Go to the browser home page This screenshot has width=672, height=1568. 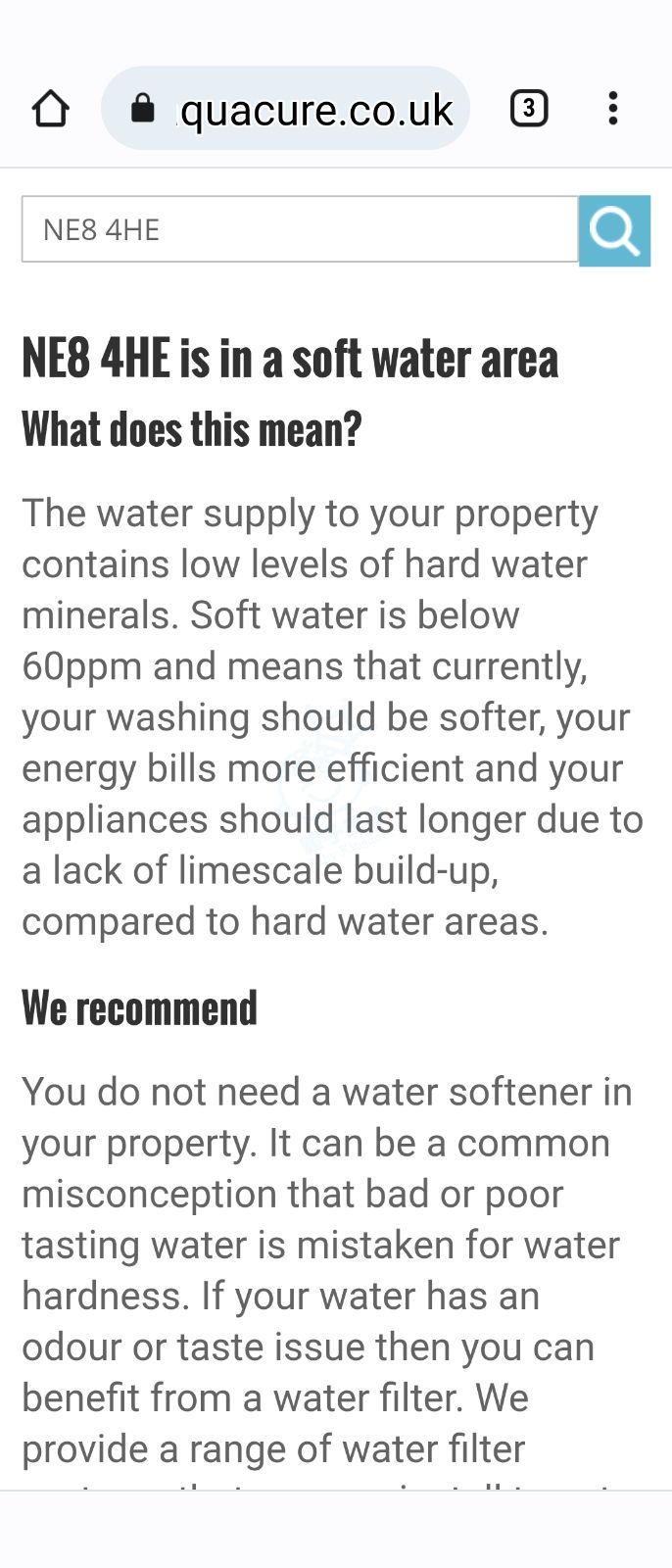(x=51, y=108)
